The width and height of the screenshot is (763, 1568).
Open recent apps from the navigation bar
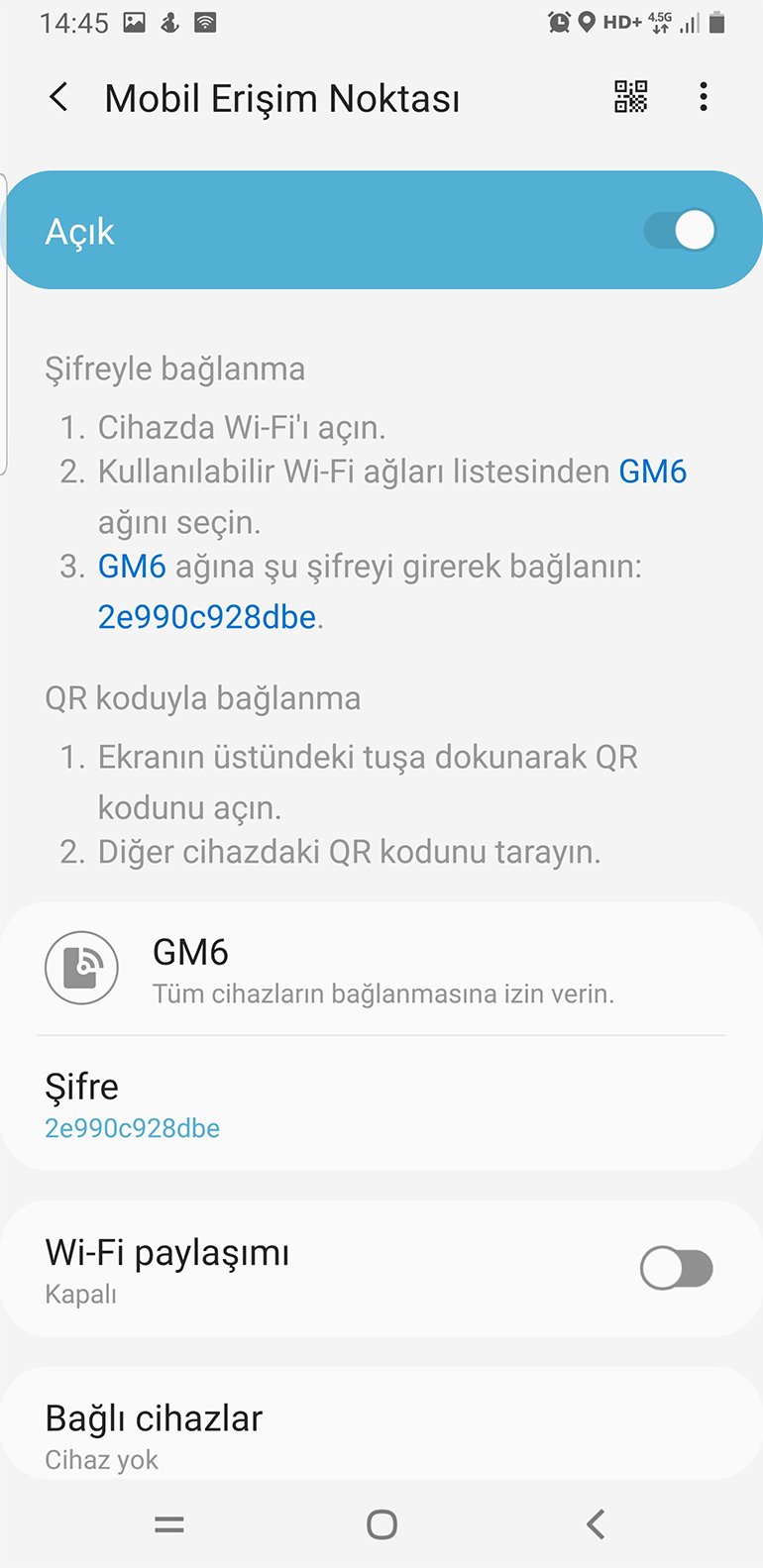(x=169, y=1525)
